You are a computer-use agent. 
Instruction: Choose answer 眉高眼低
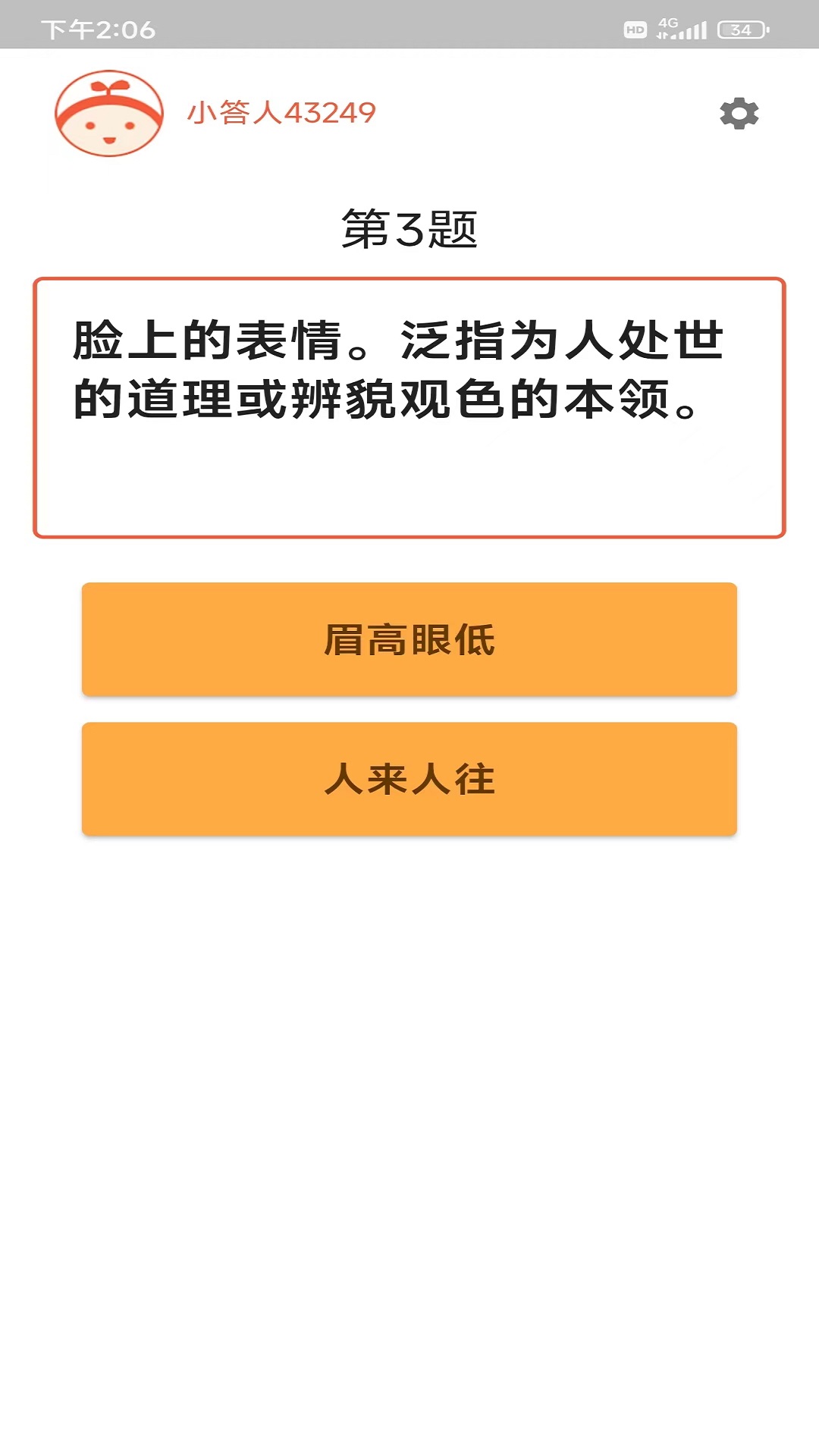point(409,639)
